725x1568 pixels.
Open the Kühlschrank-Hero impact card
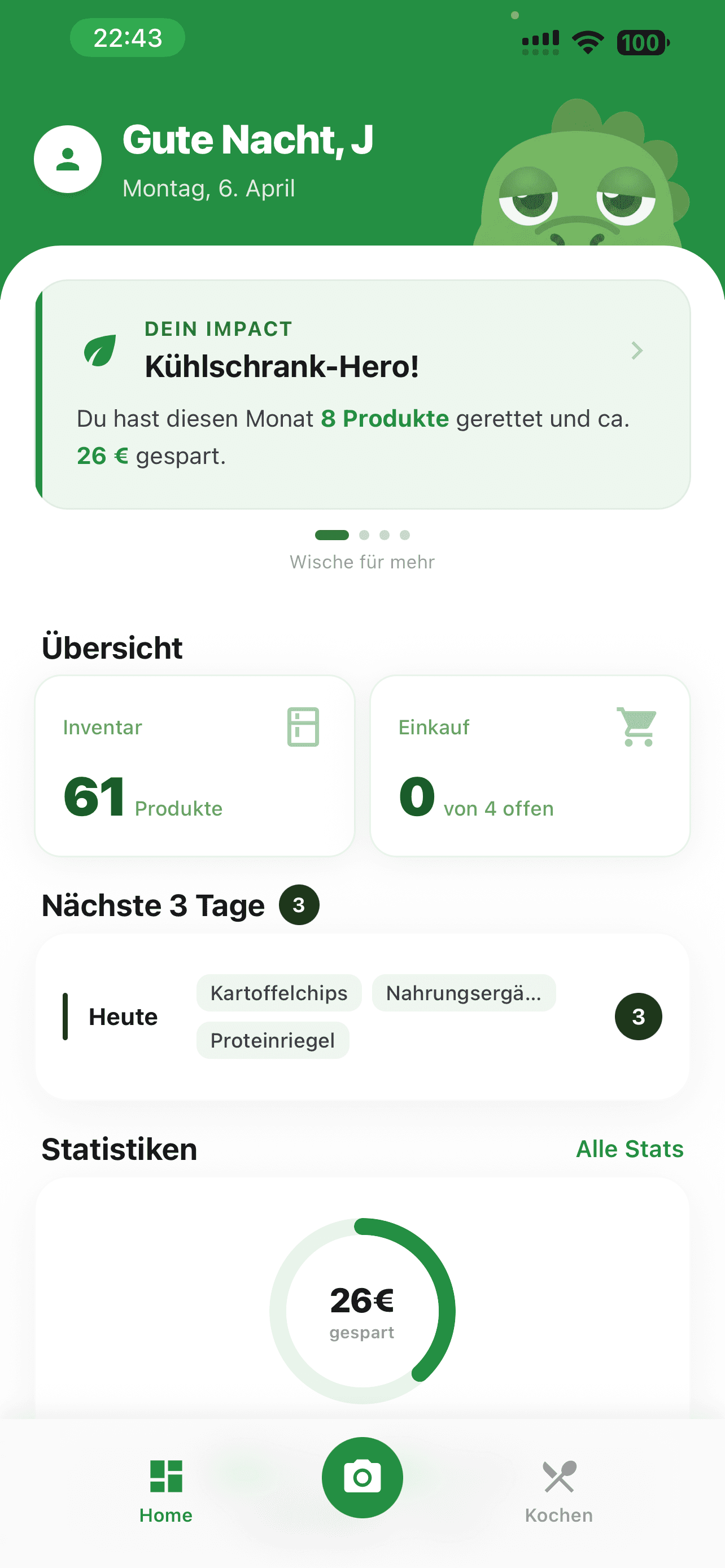[363, 394]
